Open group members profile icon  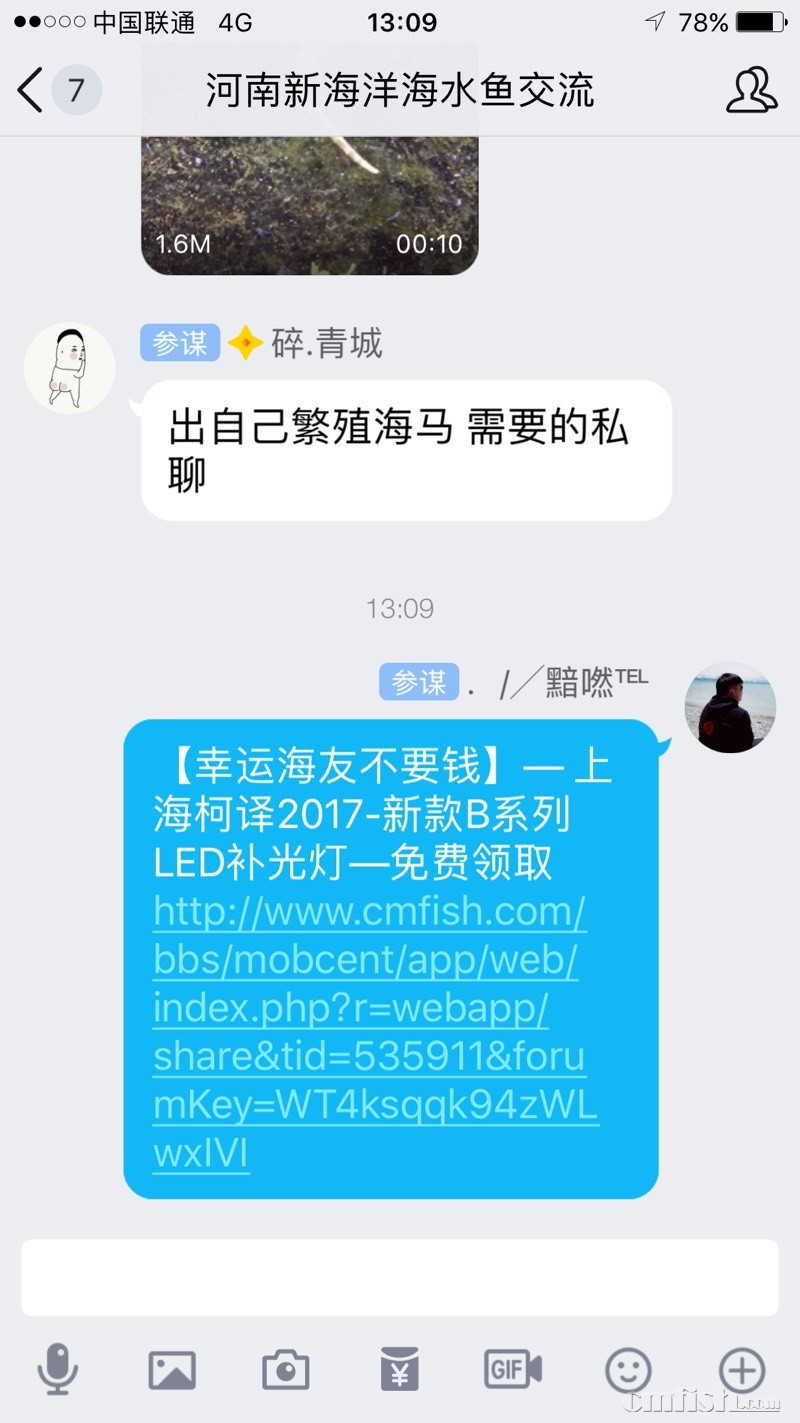click(x=751, y=91)
